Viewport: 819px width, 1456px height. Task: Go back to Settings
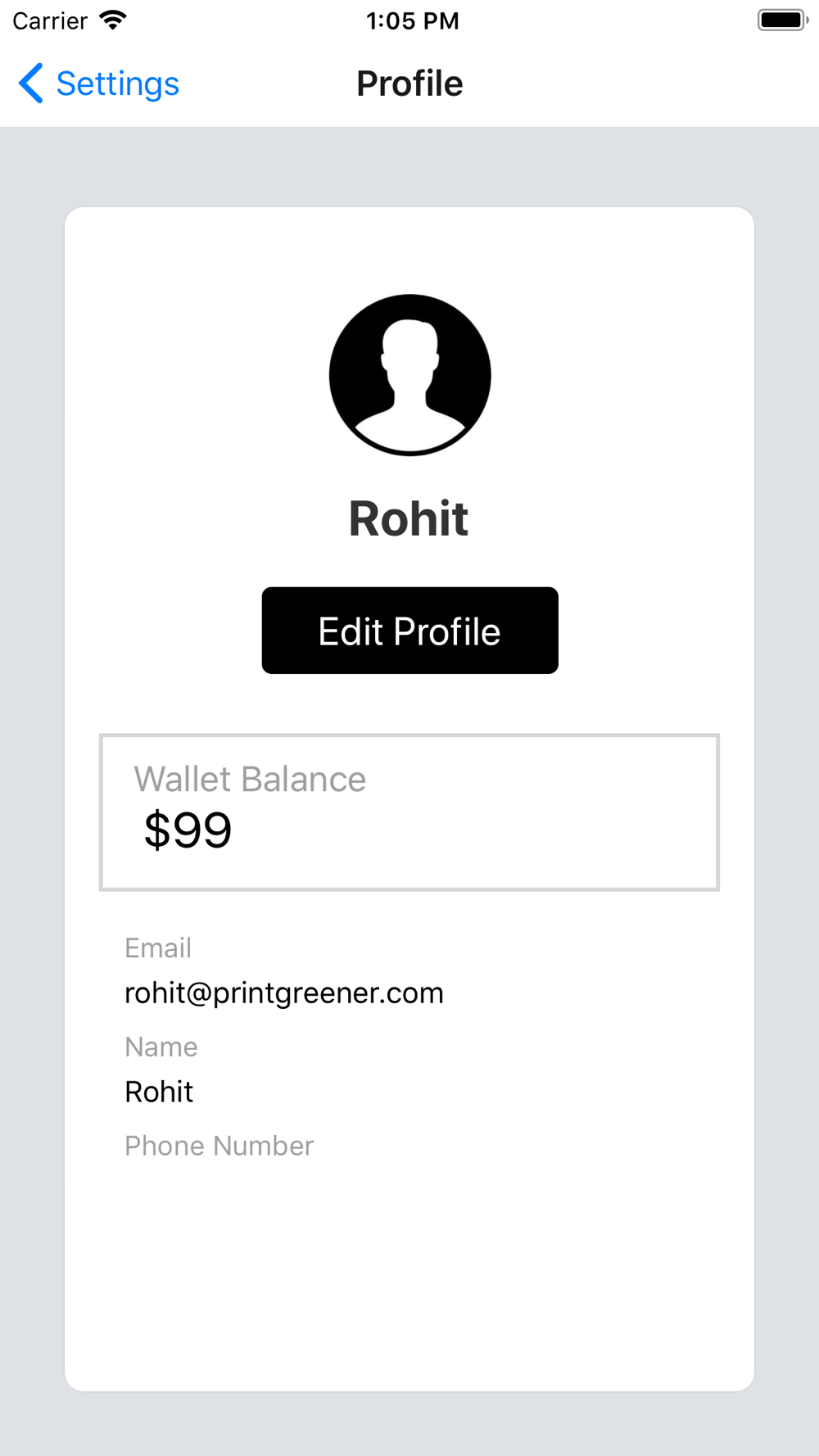pyautogui.click(x=99, y=84)
